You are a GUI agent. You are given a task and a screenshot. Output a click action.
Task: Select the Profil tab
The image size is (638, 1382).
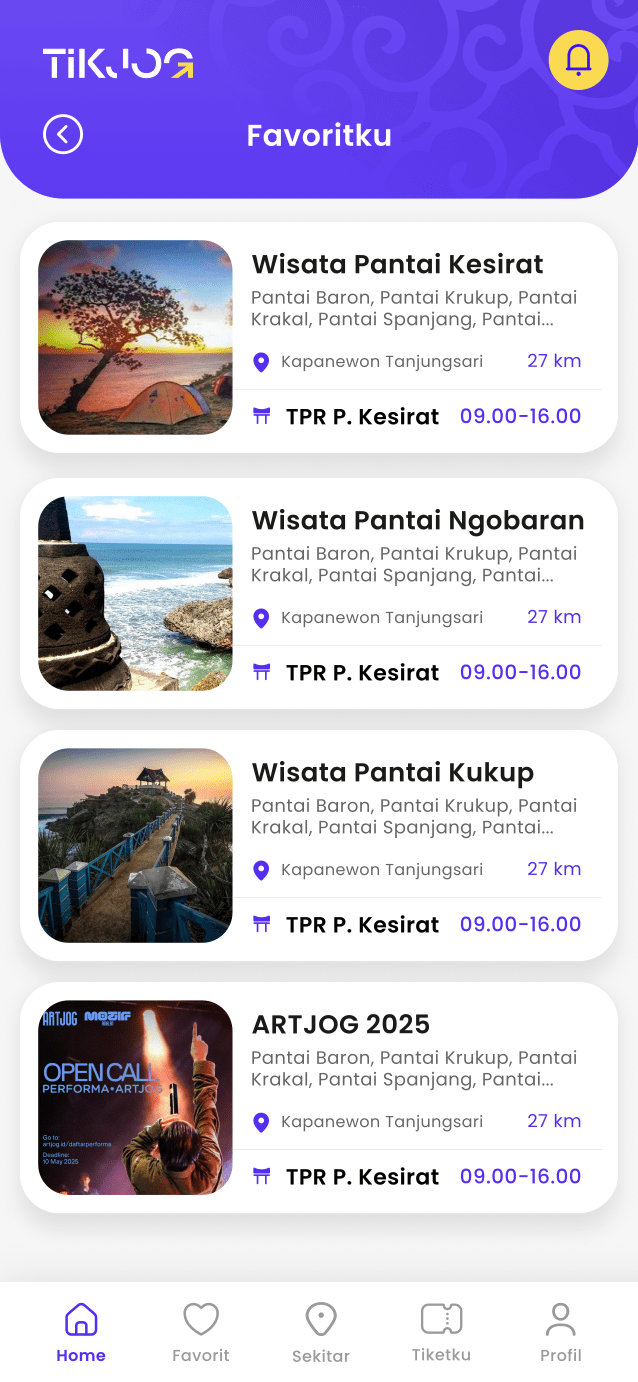pyautogui.click(x=561, y=1333)
